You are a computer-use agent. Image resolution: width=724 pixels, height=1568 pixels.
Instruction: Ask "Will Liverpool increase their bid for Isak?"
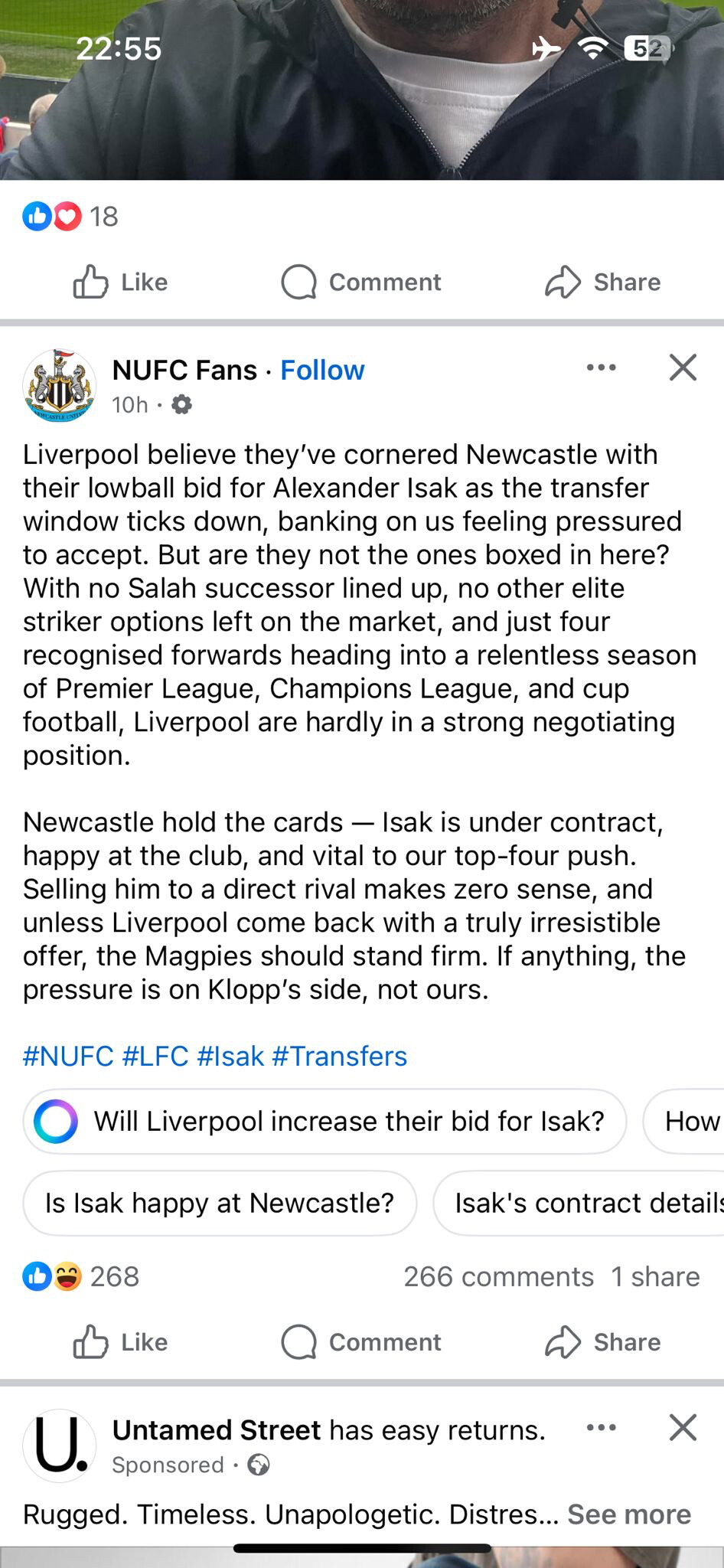[324, 1121]
